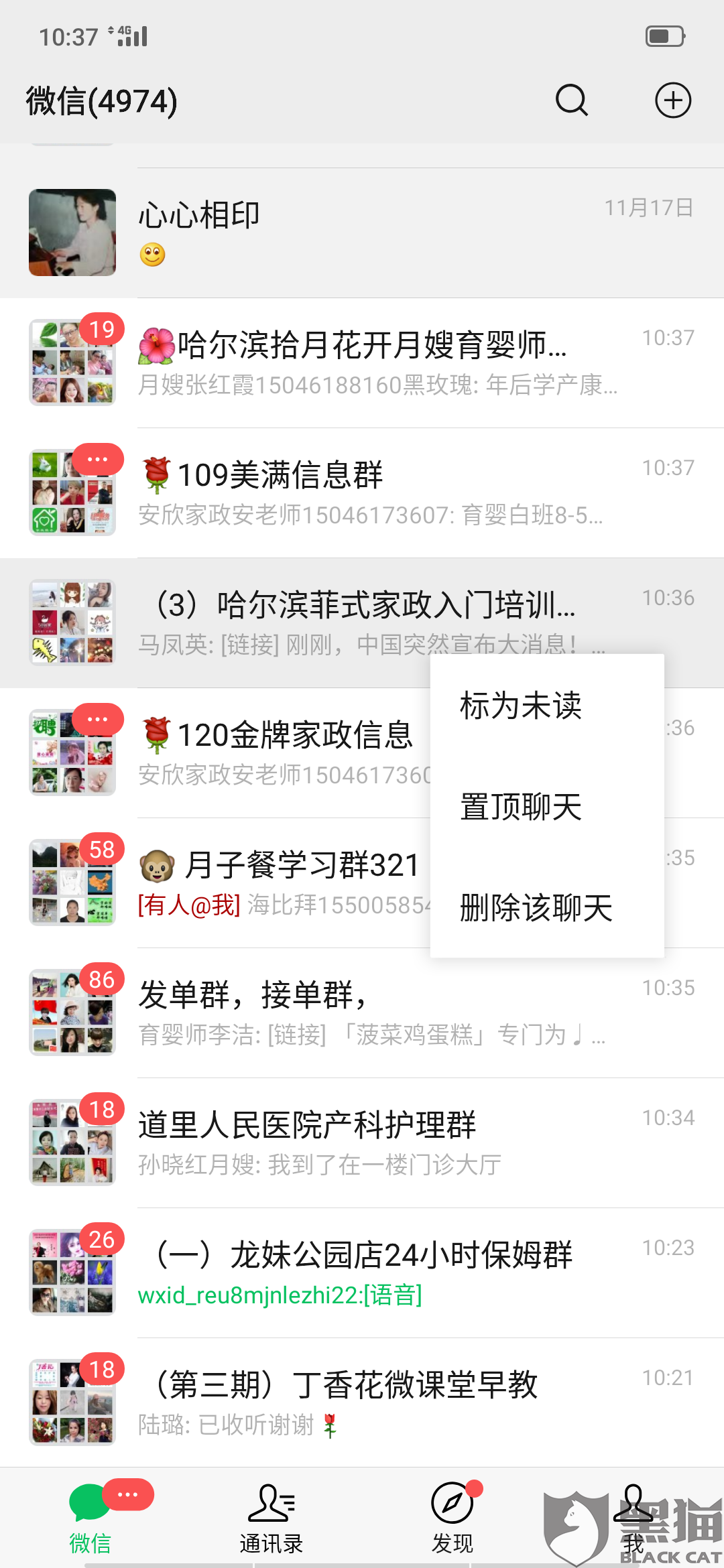Image resolution: width=724 pixels, height=1568 pixels.
Task: Switch to the 发现 tab
Action: click(452, 1518)
